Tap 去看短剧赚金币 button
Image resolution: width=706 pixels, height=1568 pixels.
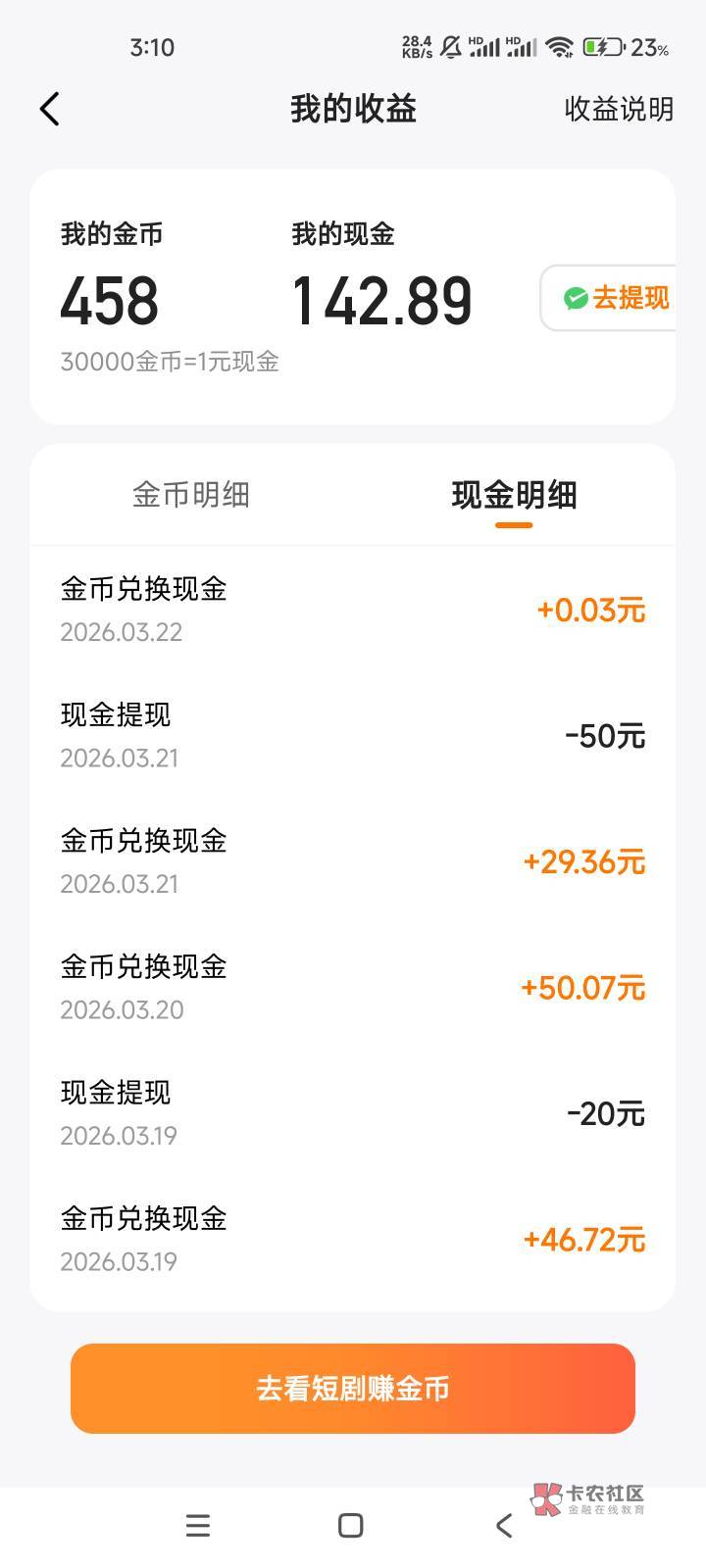pyautogui.click(x=353, y=1388)
